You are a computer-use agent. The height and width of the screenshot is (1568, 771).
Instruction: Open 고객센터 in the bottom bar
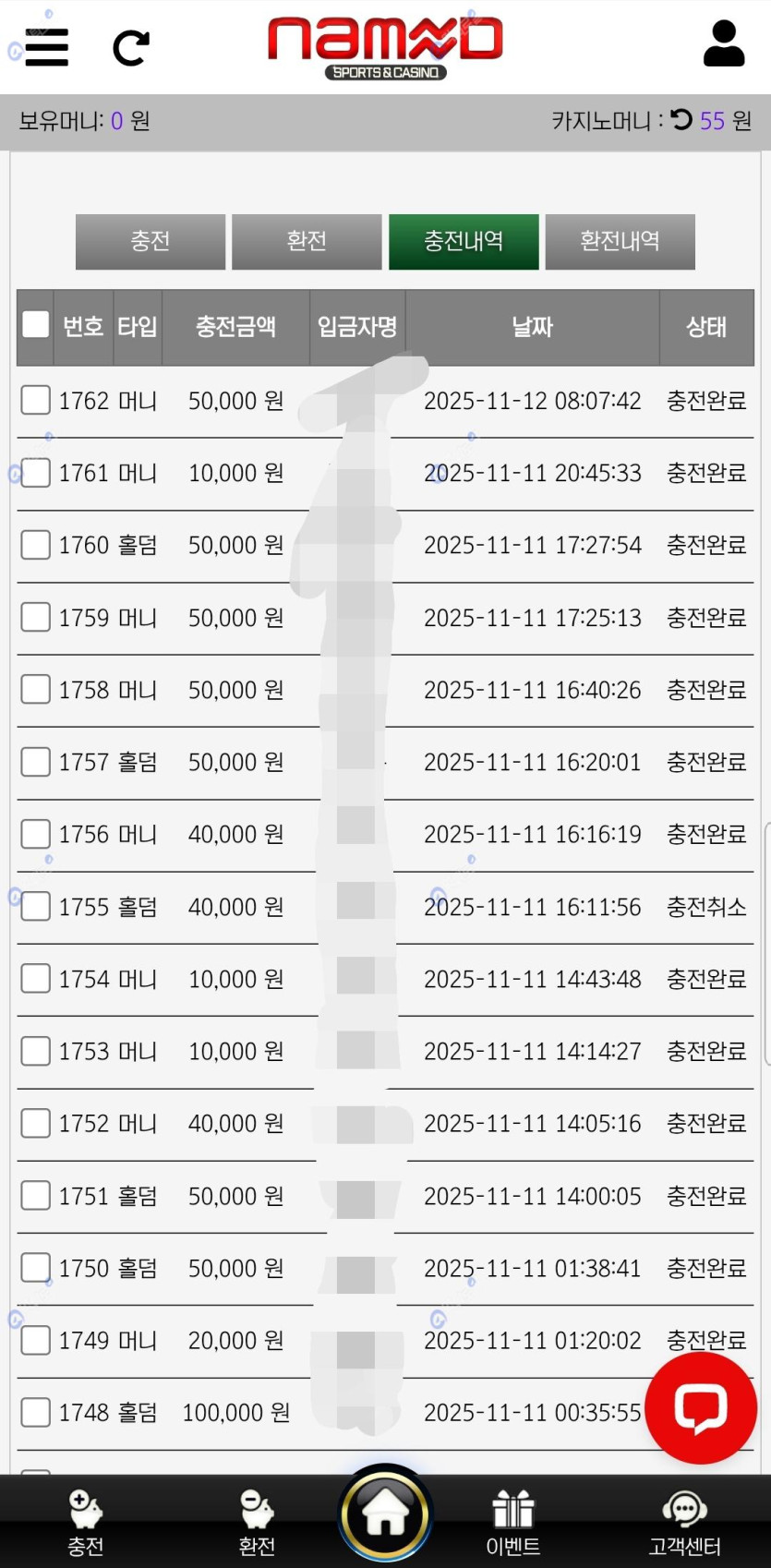[684, 1521]
